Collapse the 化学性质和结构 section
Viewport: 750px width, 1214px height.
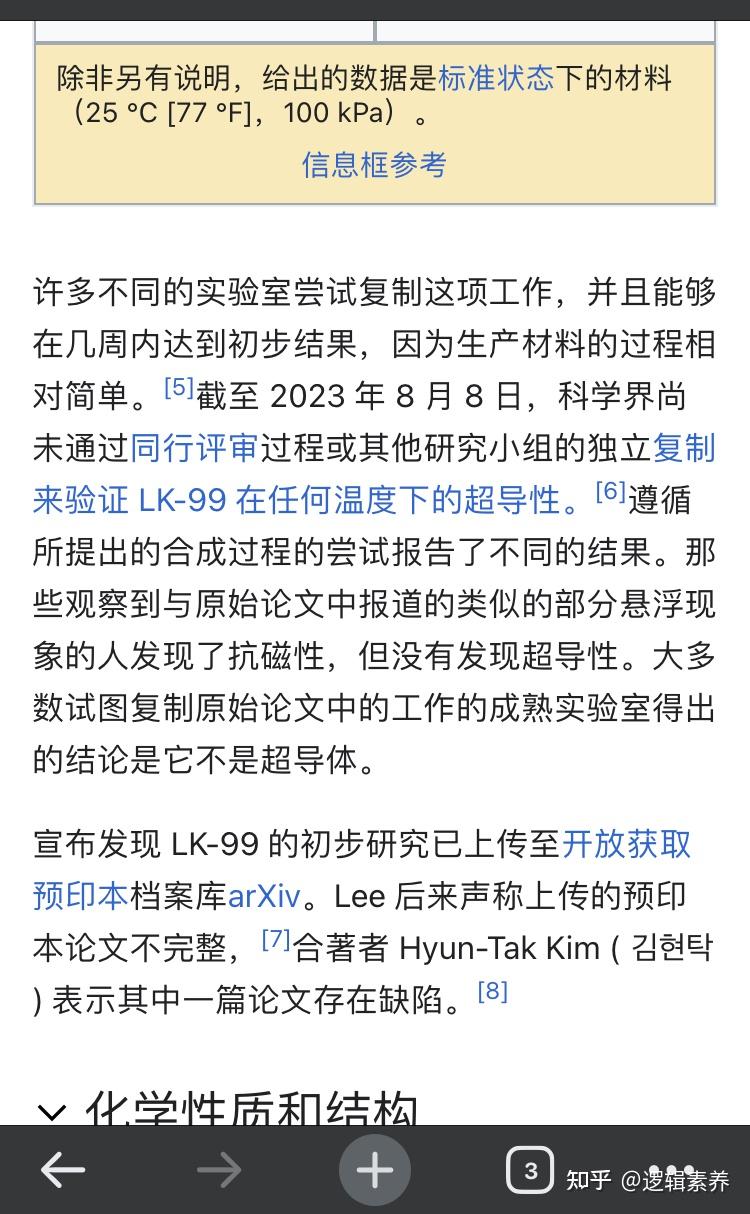pos(51,1112)
